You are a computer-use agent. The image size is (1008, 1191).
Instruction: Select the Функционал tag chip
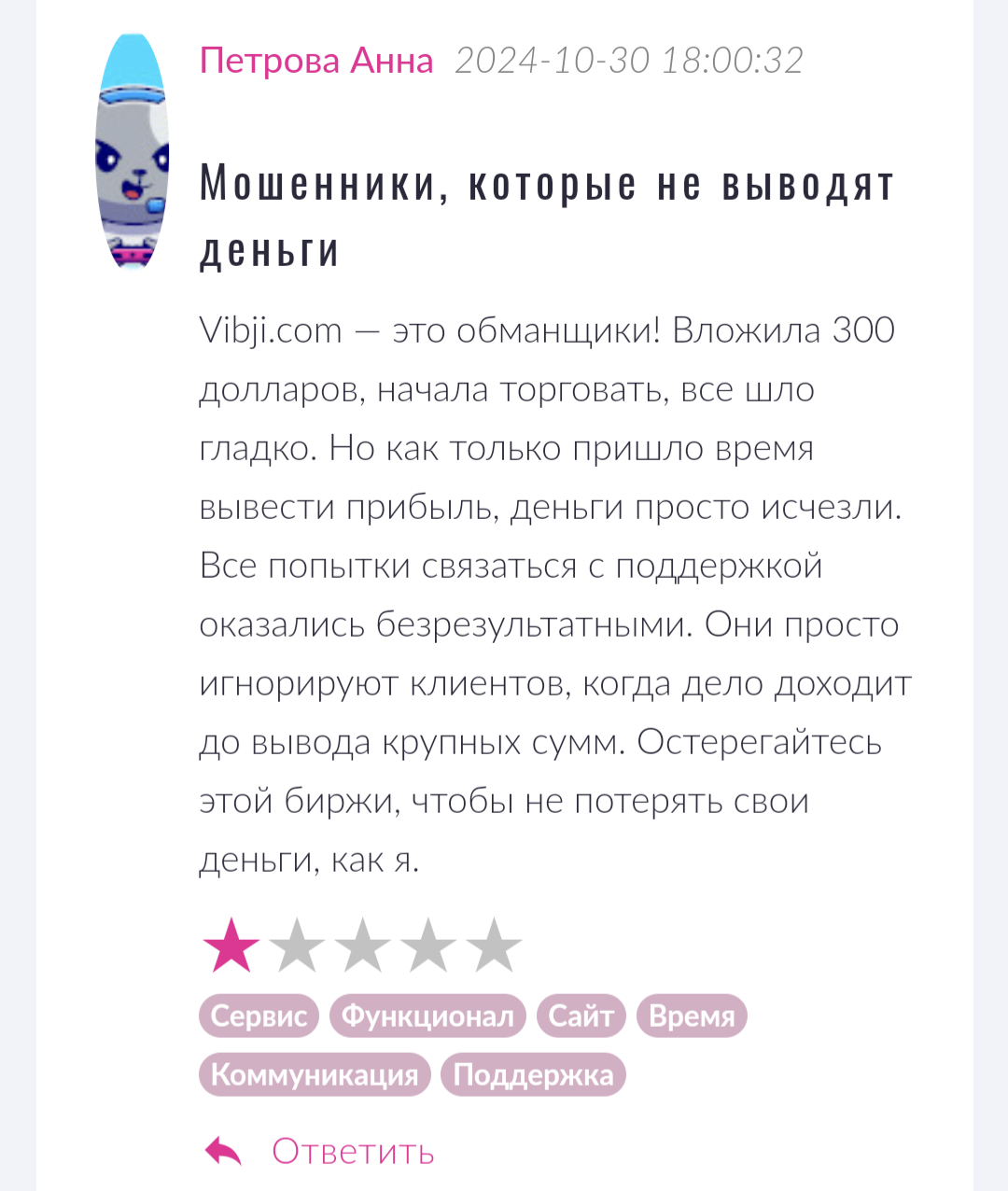tap(427, 1016)
